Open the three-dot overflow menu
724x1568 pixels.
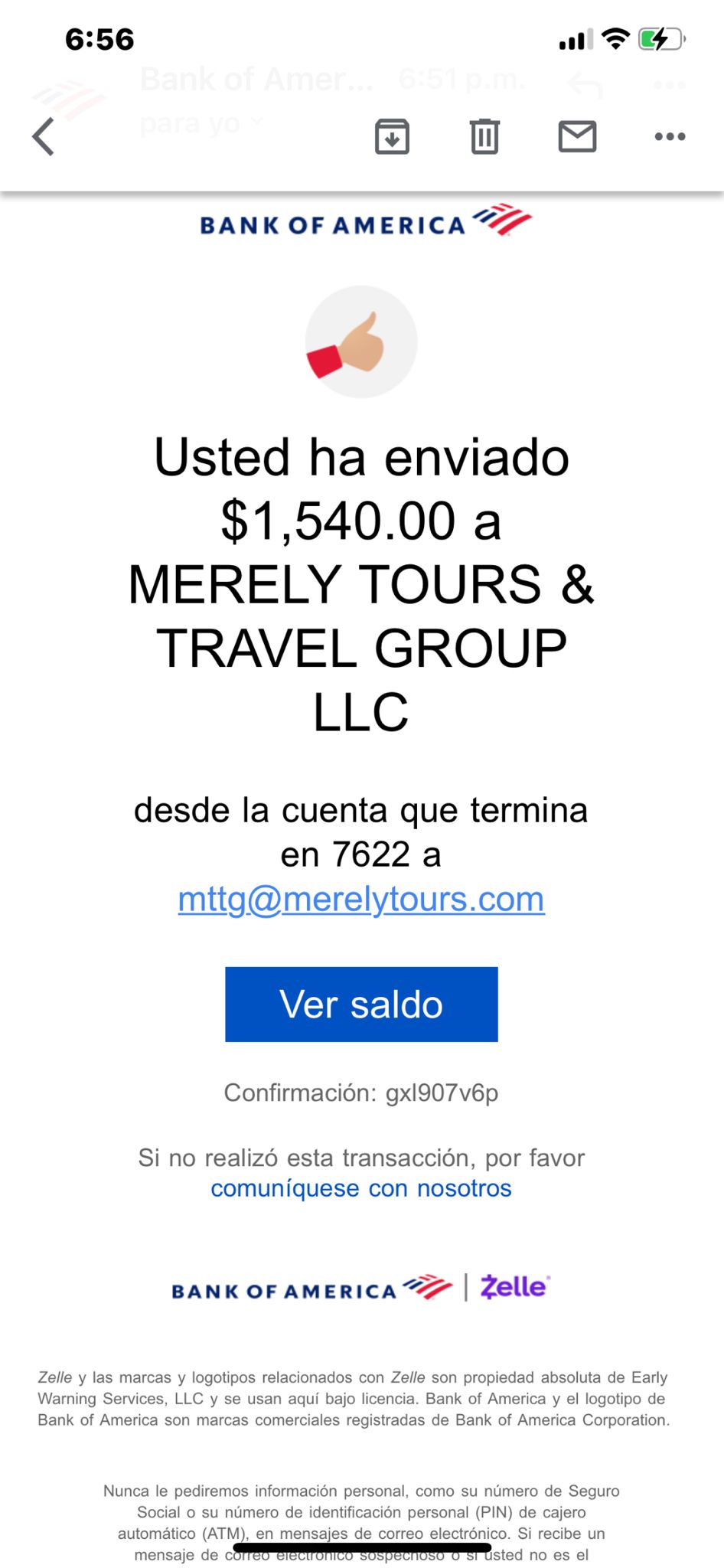coord(670,137)
